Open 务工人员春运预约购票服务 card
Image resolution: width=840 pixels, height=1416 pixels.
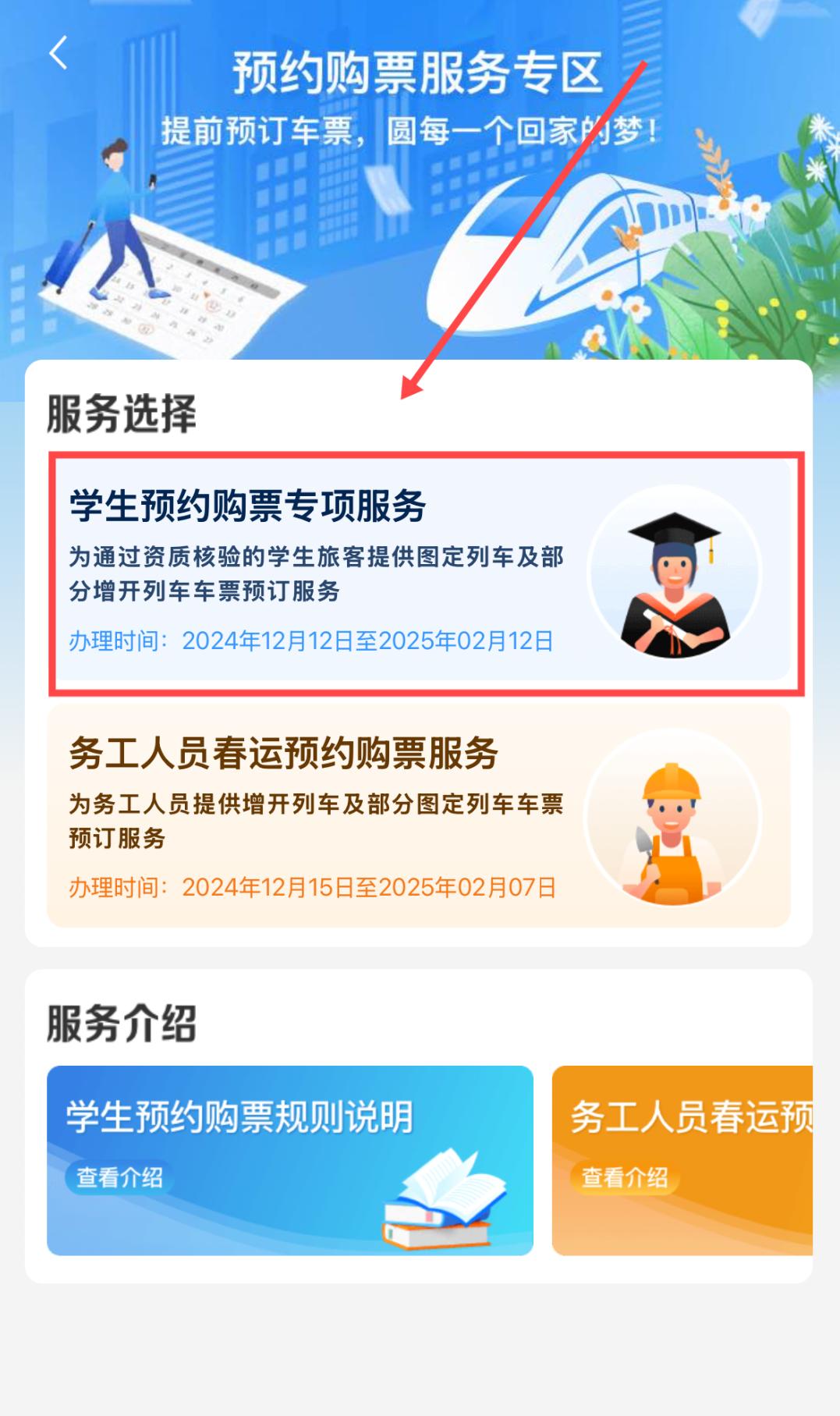pos(418,816)
